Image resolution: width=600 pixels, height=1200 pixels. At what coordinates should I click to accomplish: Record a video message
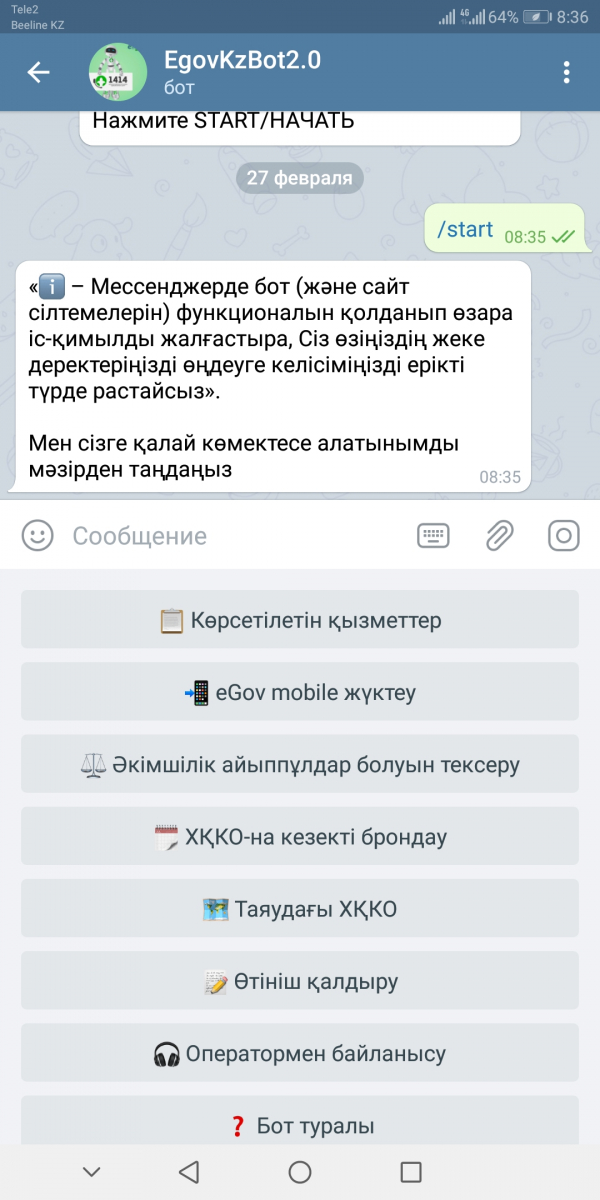(x=564, y=536)
